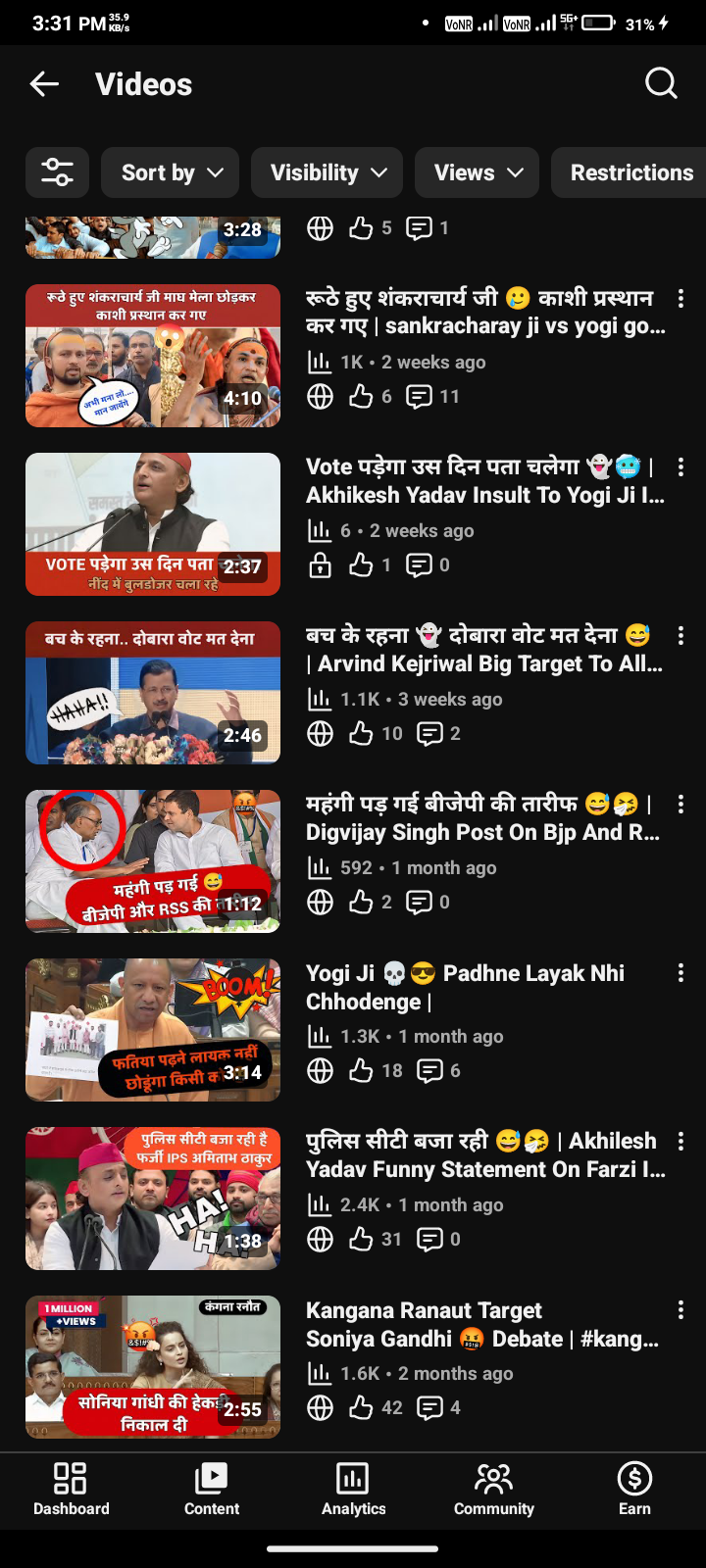Expand the Views filter dropdown

pyautogui.click(x=478, y=172)
